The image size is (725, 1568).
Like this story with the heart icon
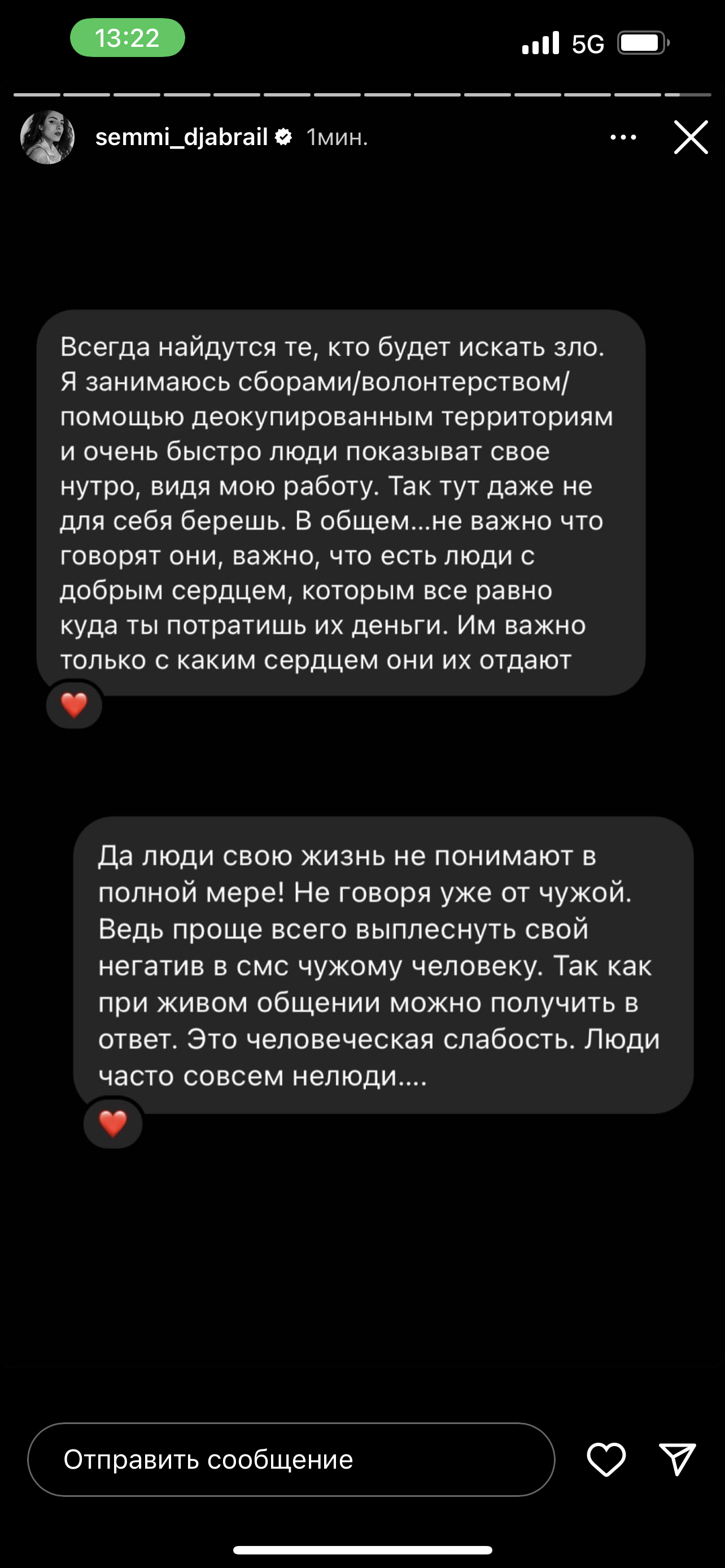(x=606, y=1459)
